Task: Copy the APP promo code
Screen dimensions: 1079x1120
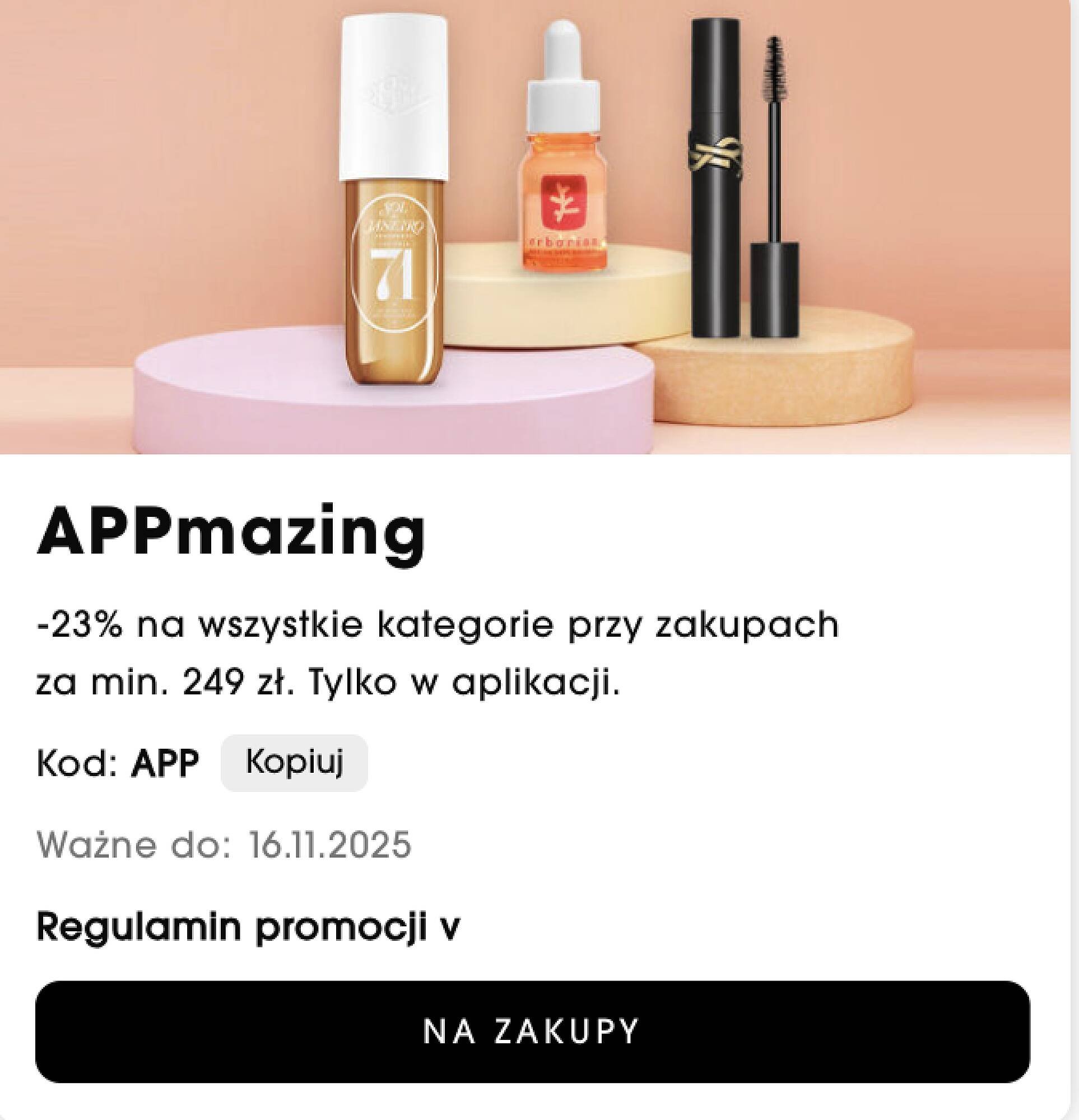Action: coord(294,763)
